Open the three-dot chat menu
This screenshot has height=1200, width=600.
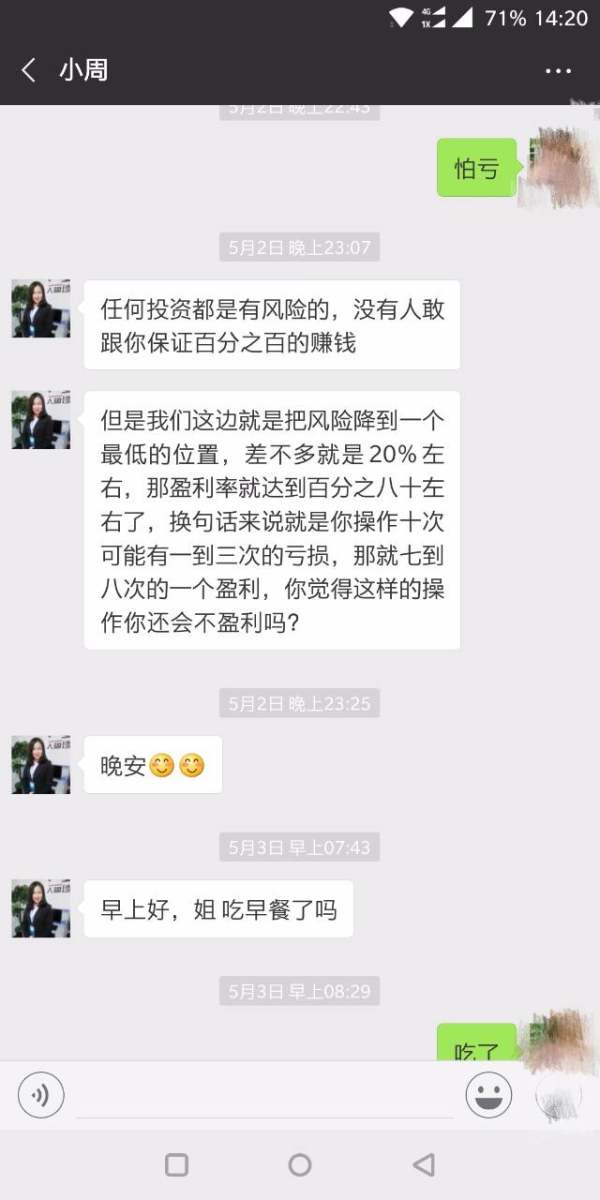[558, 70]
